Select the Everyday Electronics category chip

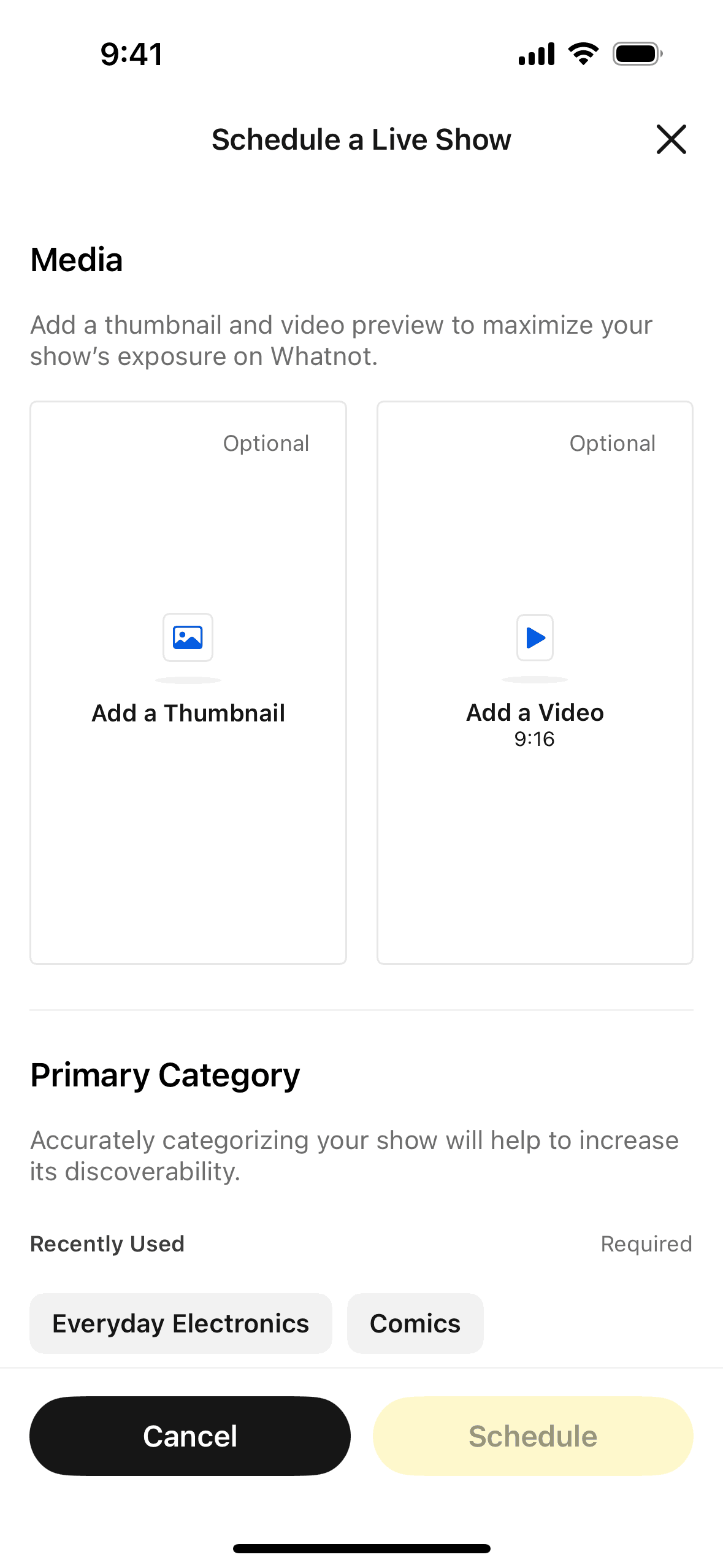[x=181, y=1323]
